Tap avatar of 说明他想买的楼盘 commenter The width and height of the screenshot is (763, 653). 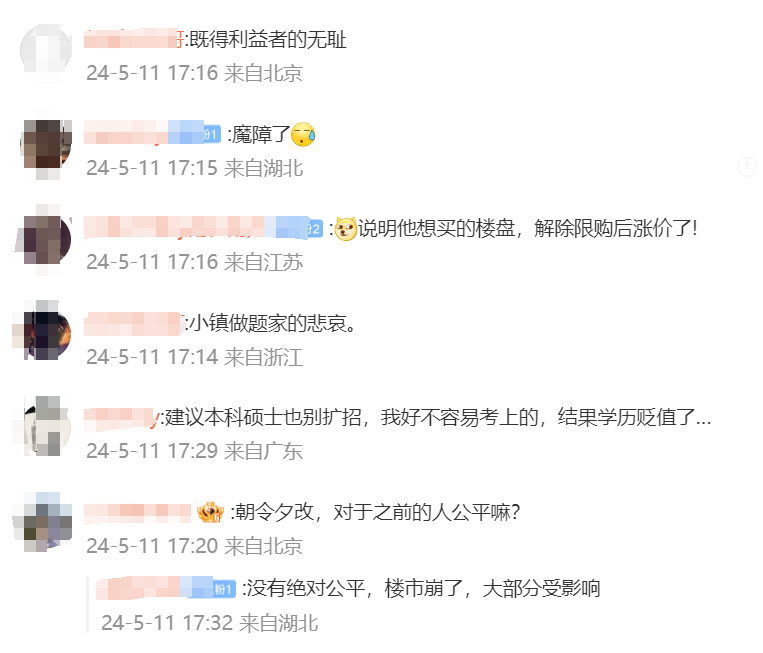[x=45, y=239]
